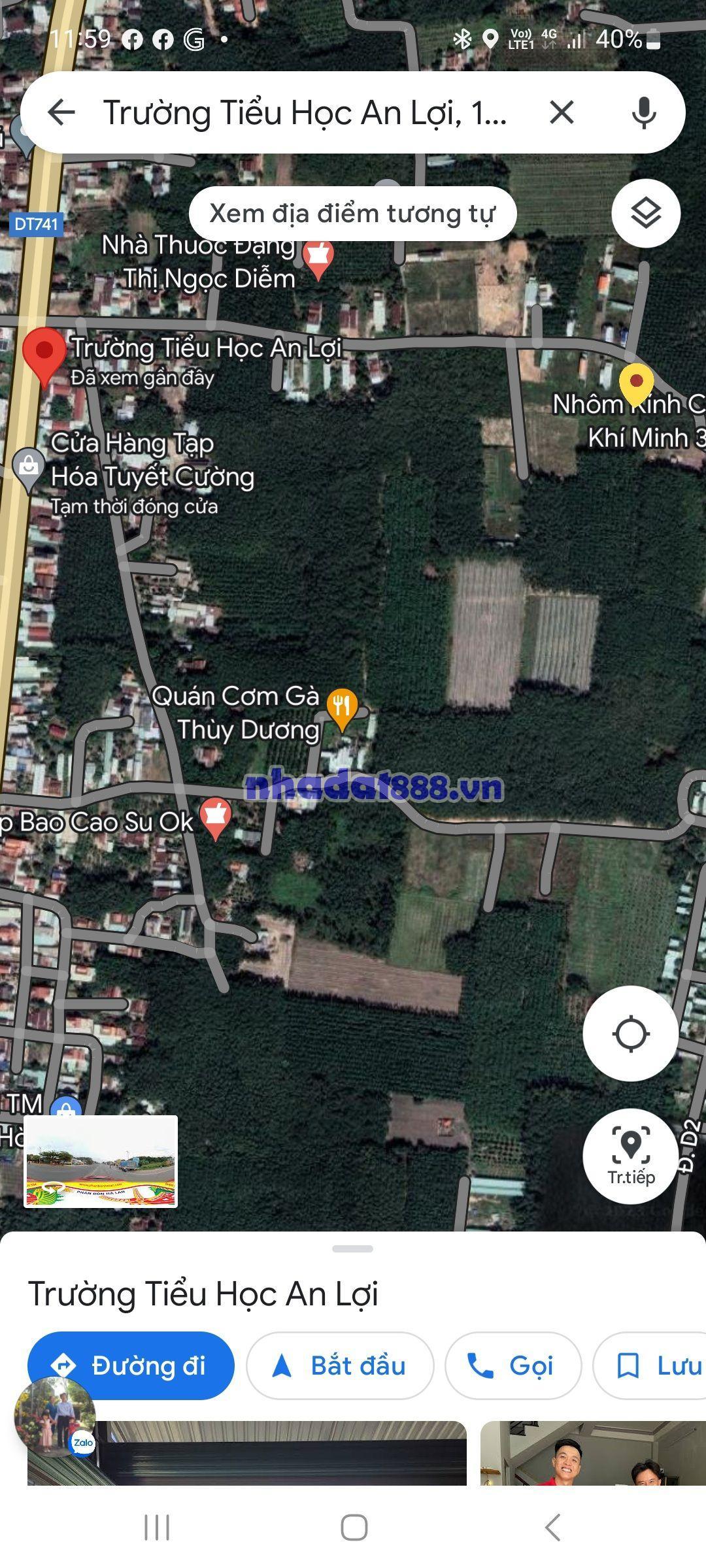Go back from the search result

point(61,112)
